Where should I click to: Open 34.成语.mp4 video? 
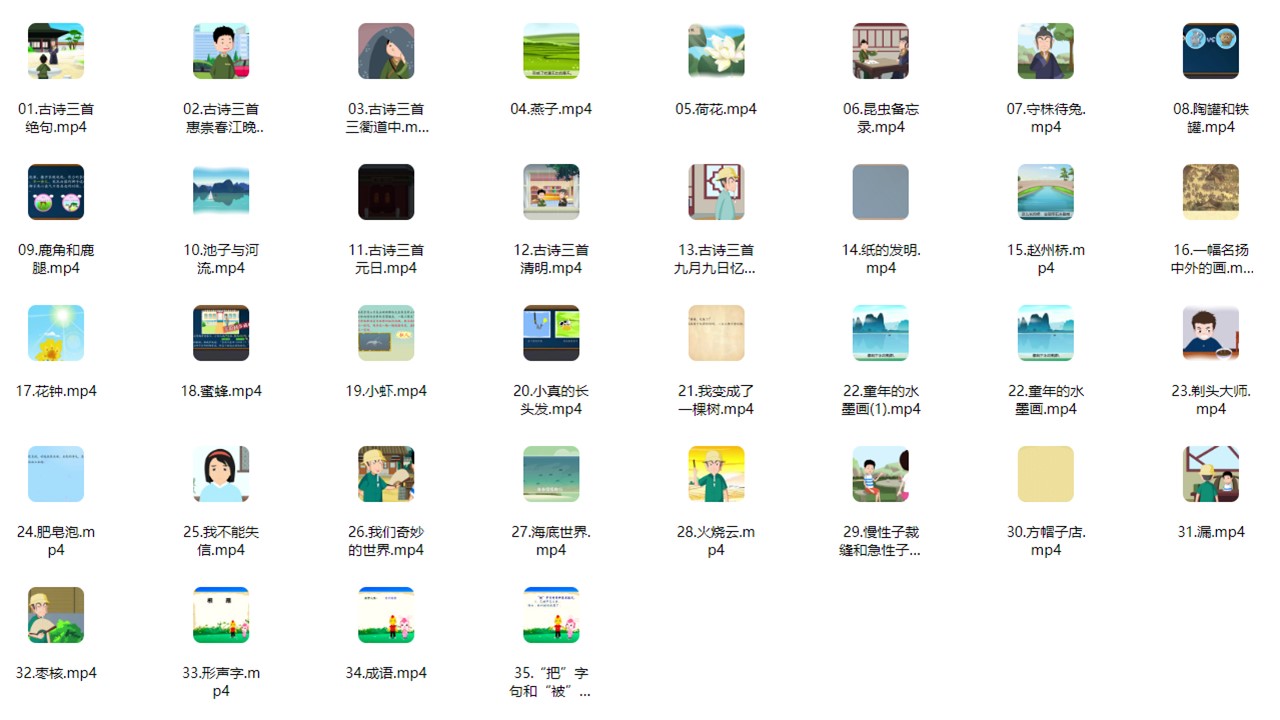click(386, 615)
